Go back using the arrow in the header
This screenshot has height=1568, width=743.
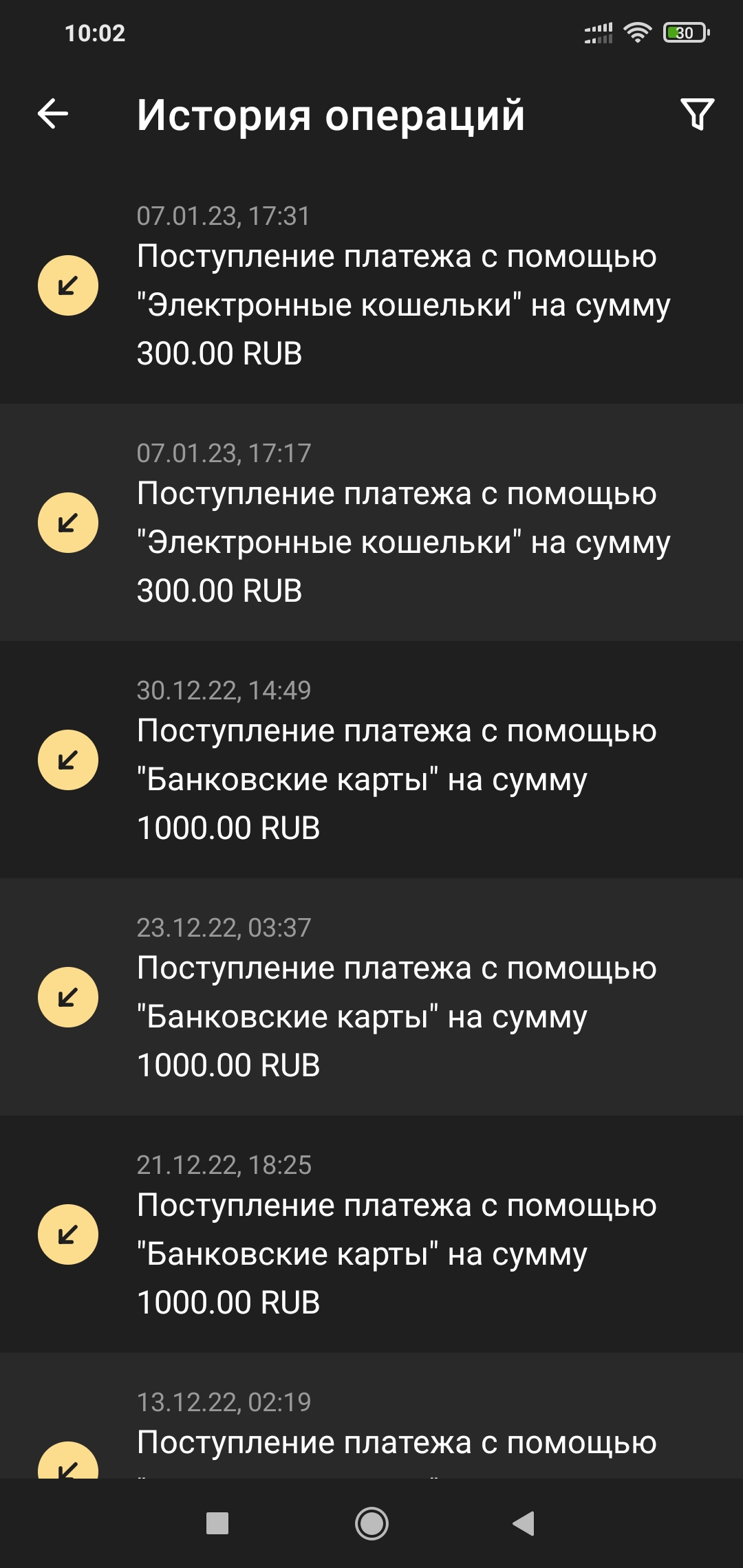coord(53,114)
